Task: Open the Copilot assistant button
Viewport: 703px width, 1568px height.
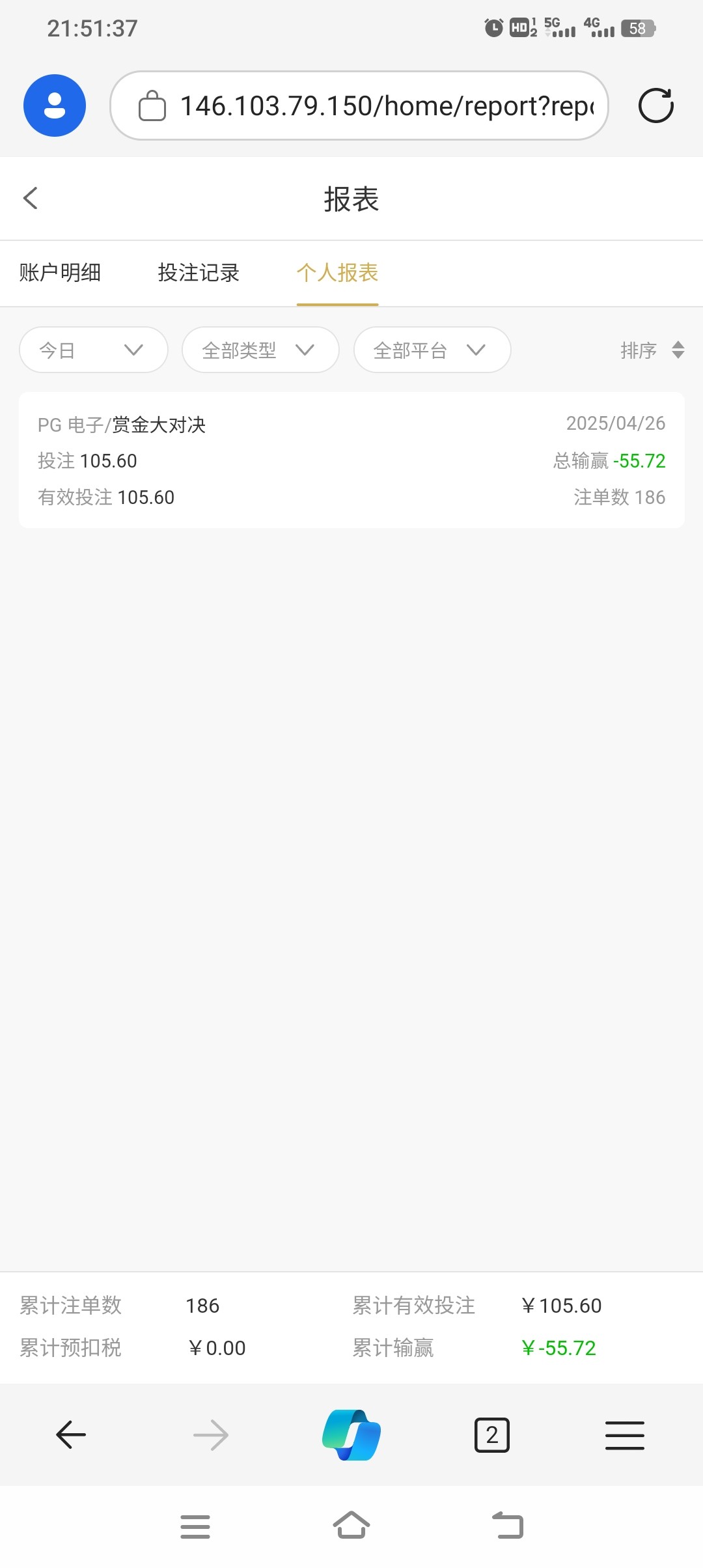Action: click(x=351, y=1435)
